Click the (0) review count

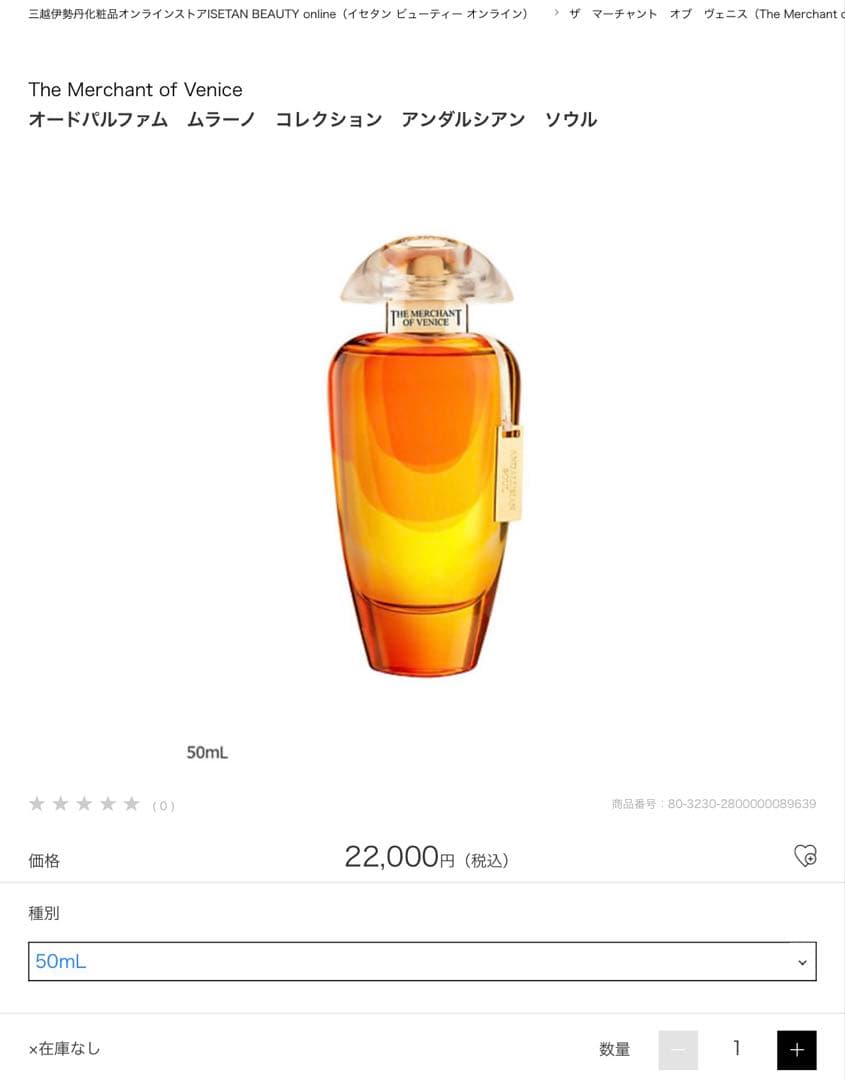[162, 805]
